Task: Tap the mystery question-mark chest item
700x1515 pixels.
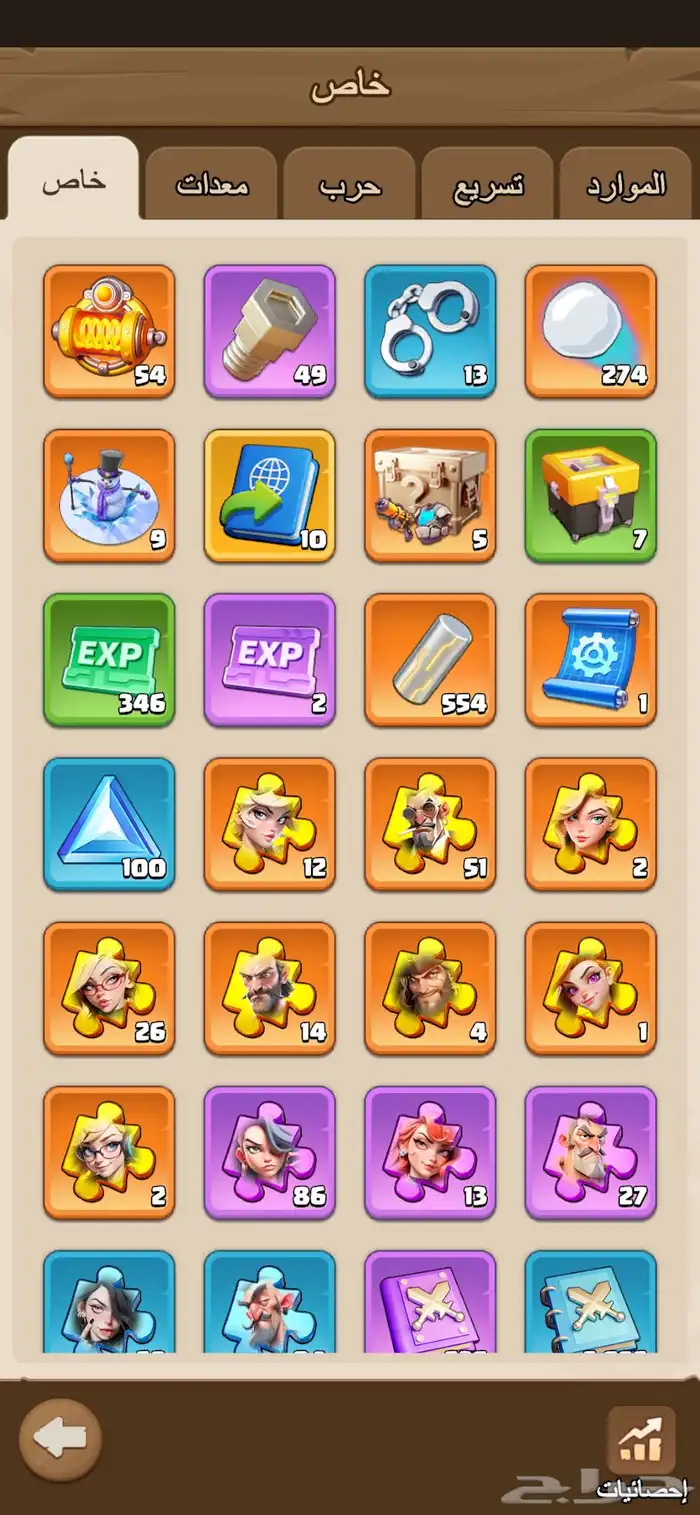Action: click(x=430, y=495)
